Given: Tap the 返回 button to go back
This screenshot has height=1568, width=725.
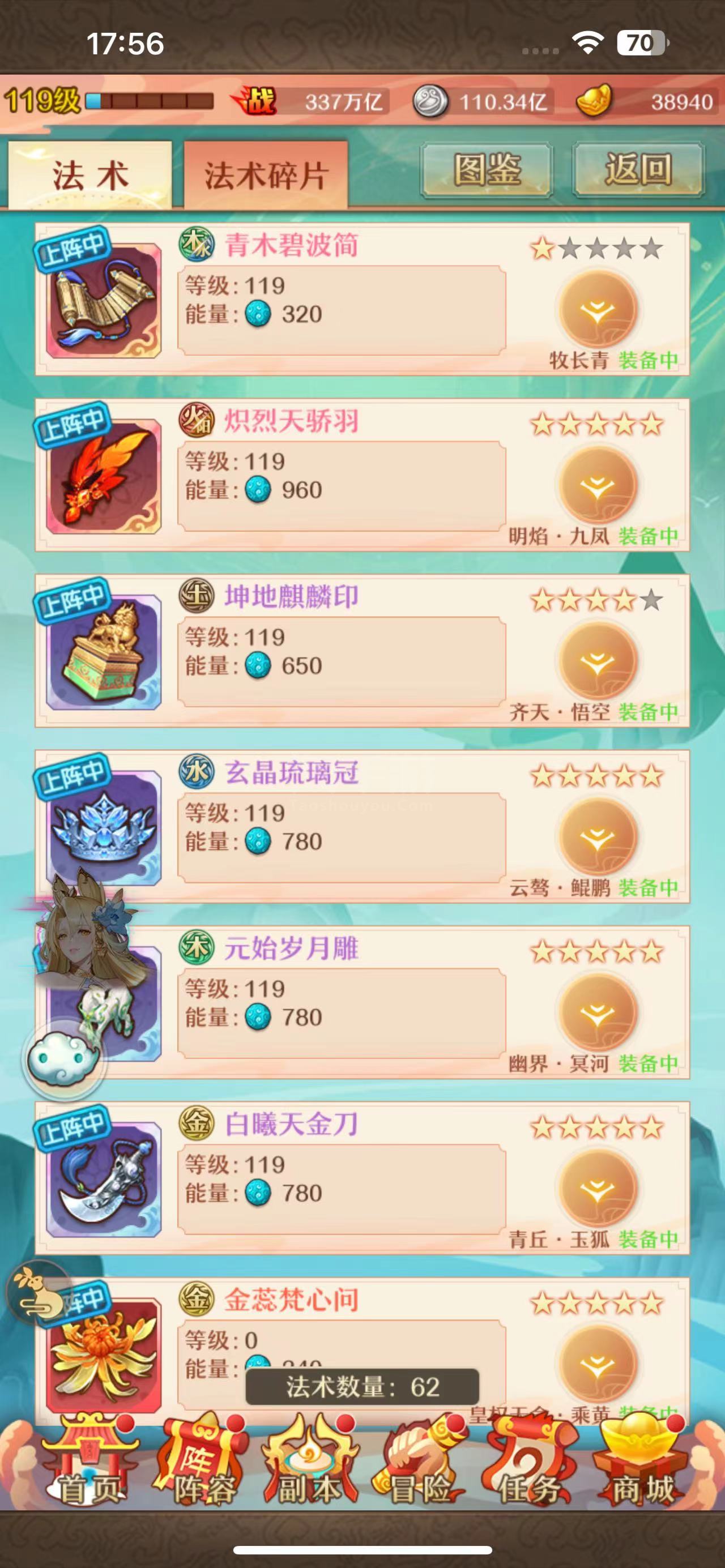Looking at the screenshot, I should pos(638,170).
